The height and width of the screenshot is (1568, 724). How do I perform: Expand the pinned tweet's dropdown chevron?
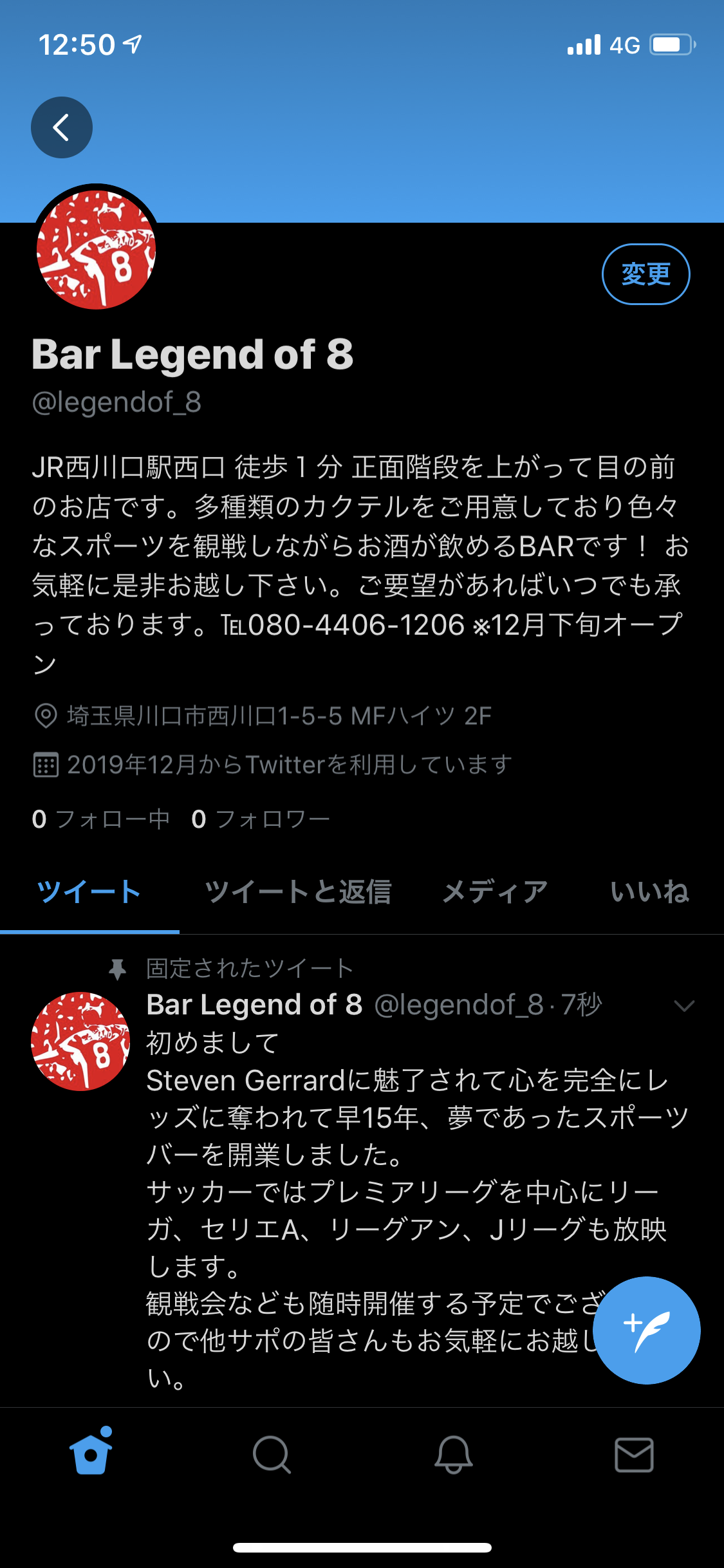point(683,1006)
